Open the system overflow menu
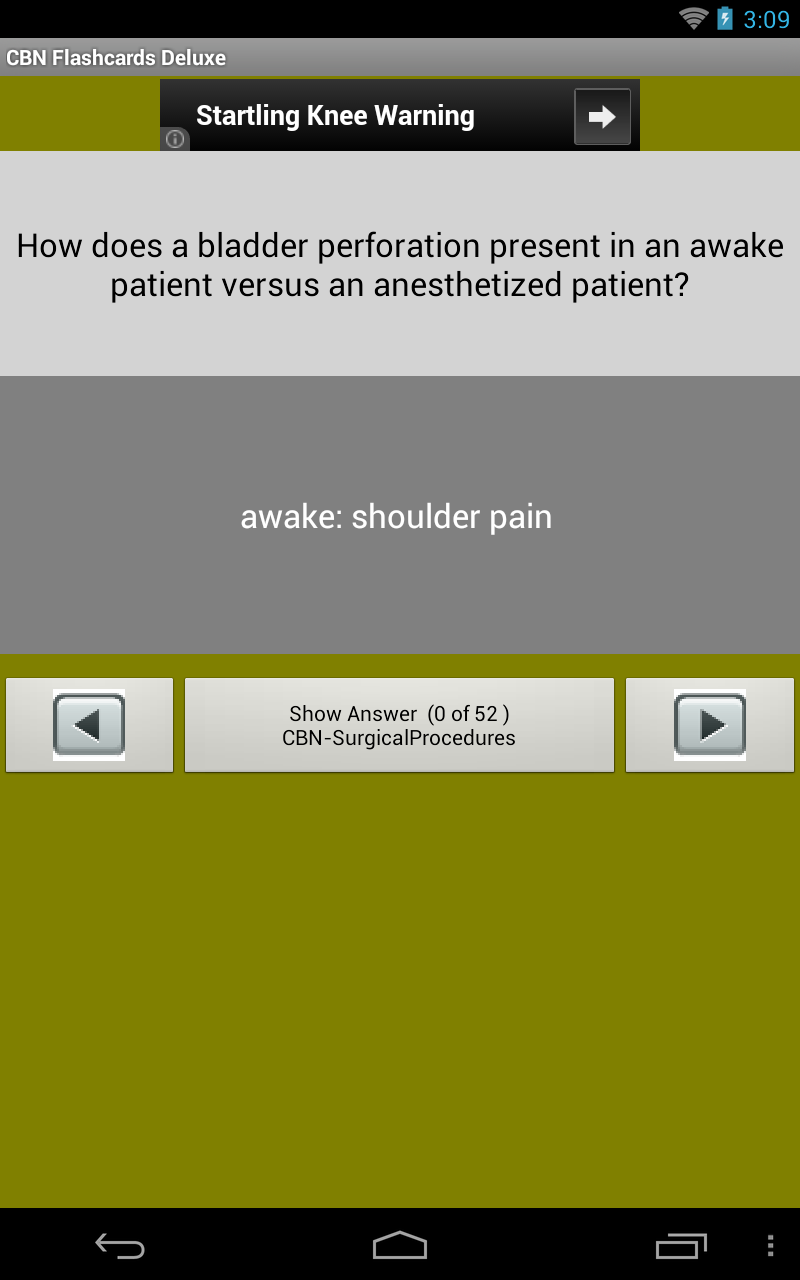Screen dimensions: 800x1280 [x=769, y=1245]
